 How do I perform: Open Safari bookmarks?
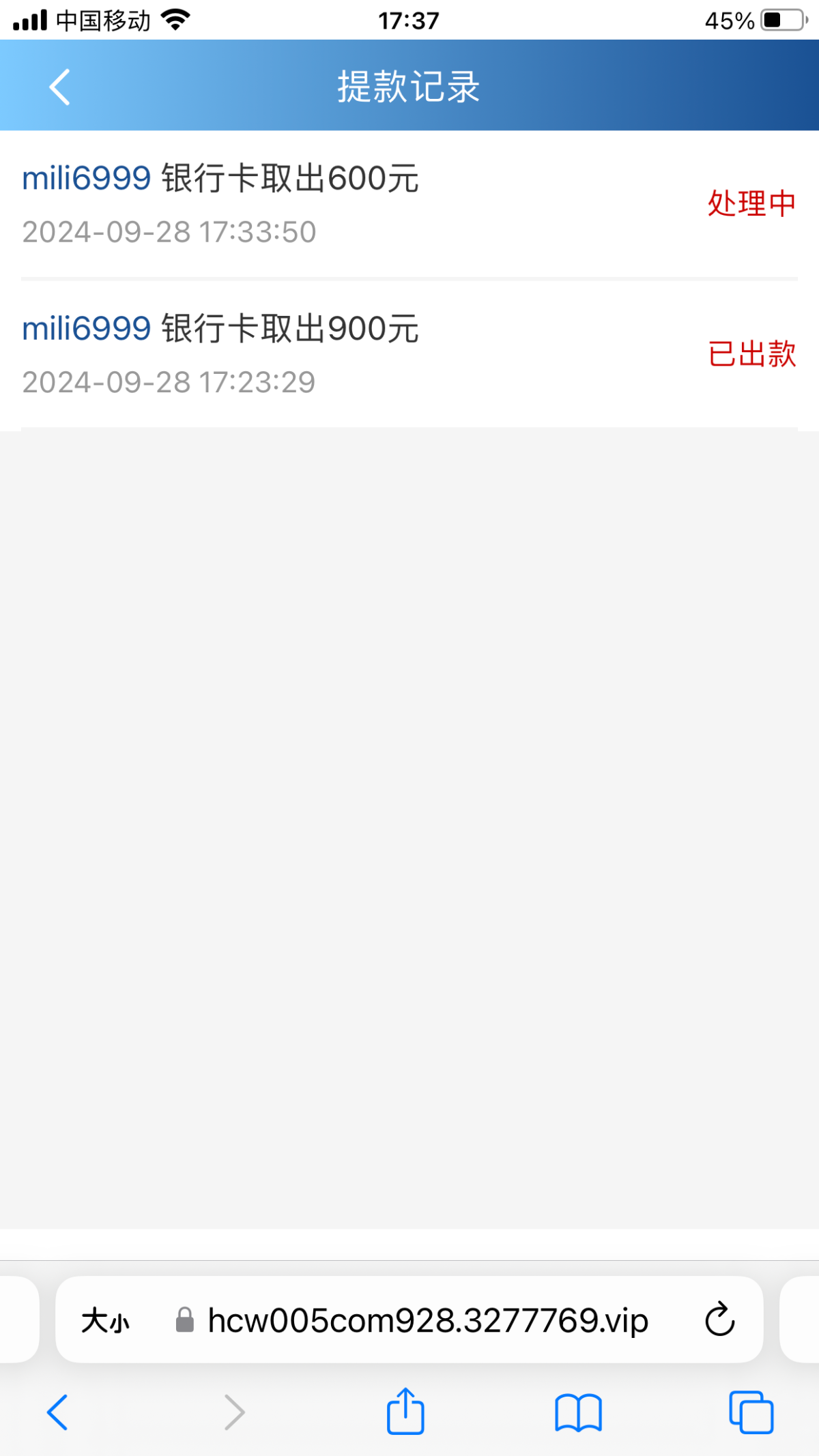[578, 1412]
